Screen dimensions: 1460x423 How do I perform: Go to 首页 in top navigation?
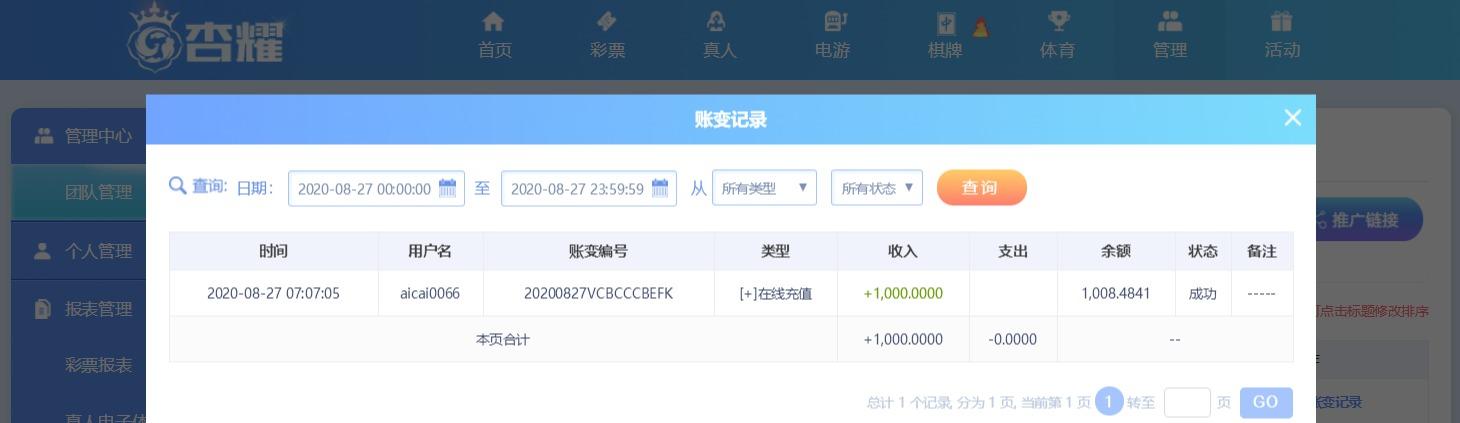494,36
